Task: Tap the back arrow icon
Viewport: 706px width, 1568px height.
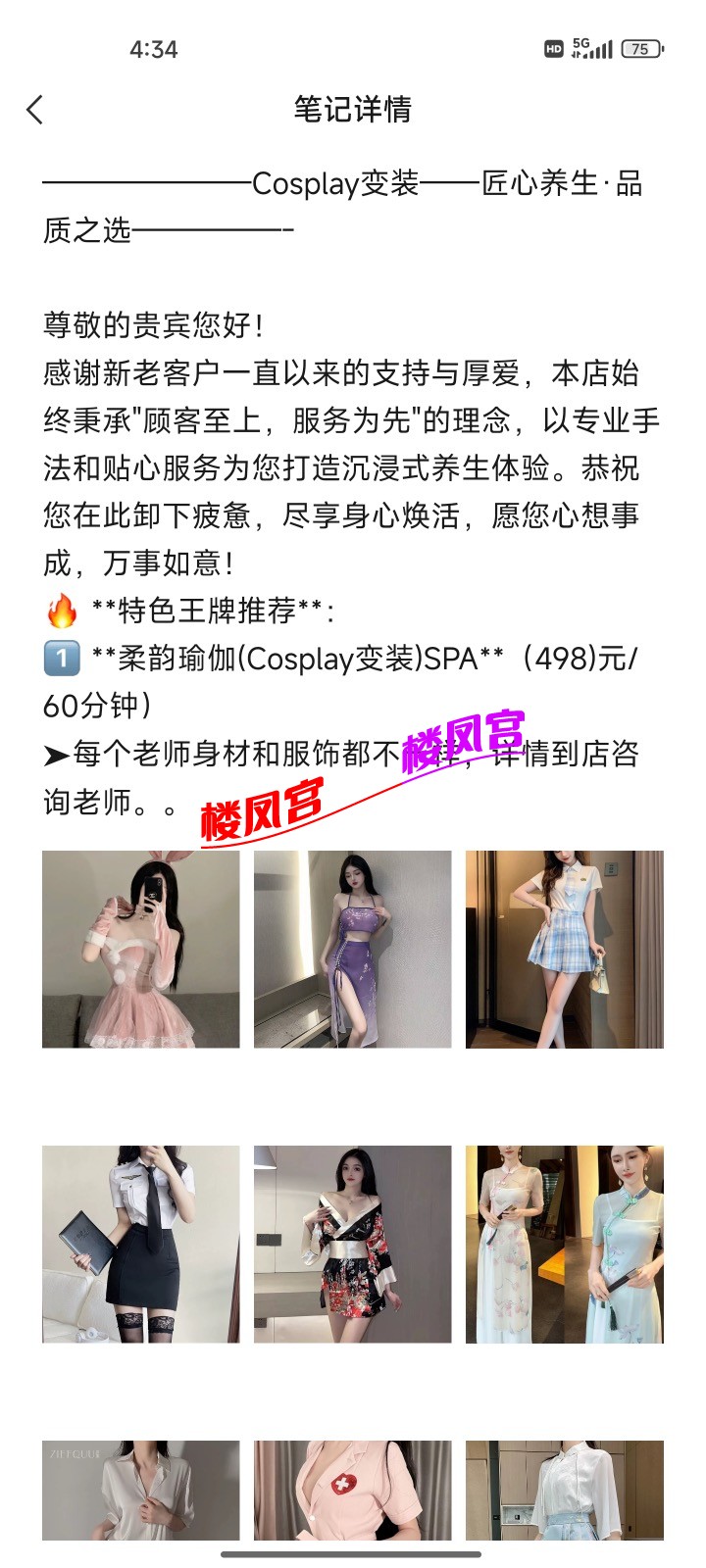Action: (36, 111)
